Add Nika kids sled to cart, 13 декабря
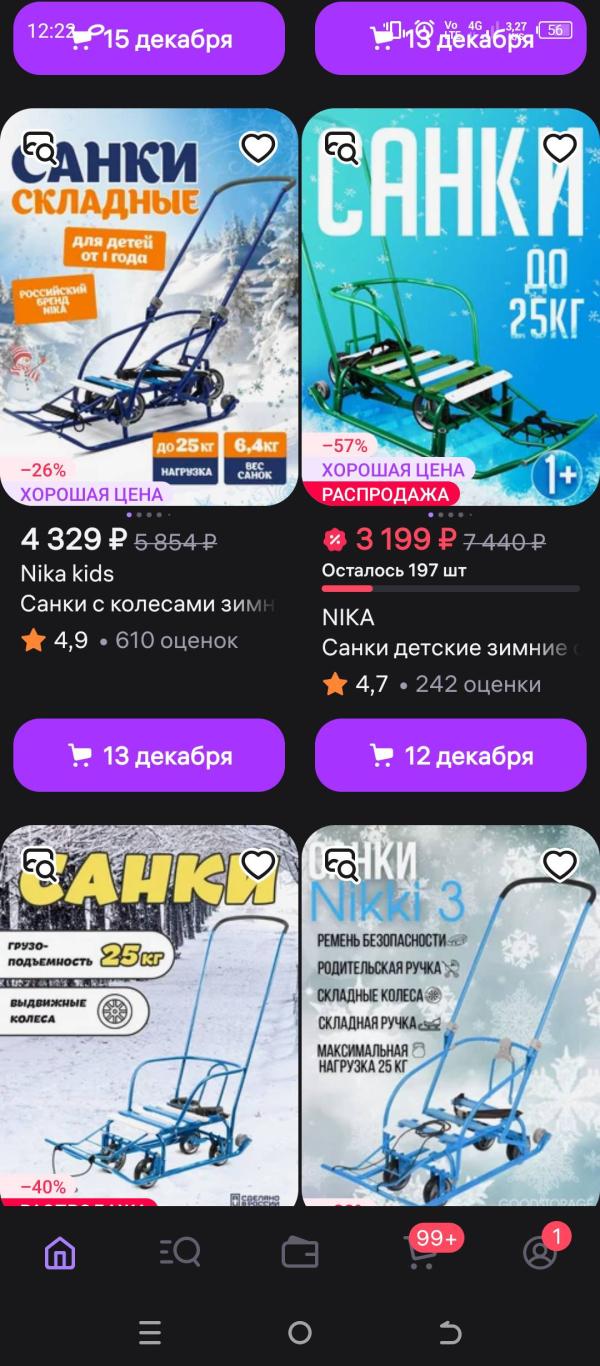This screenshot has width=600, height=1366. [149, 755]
